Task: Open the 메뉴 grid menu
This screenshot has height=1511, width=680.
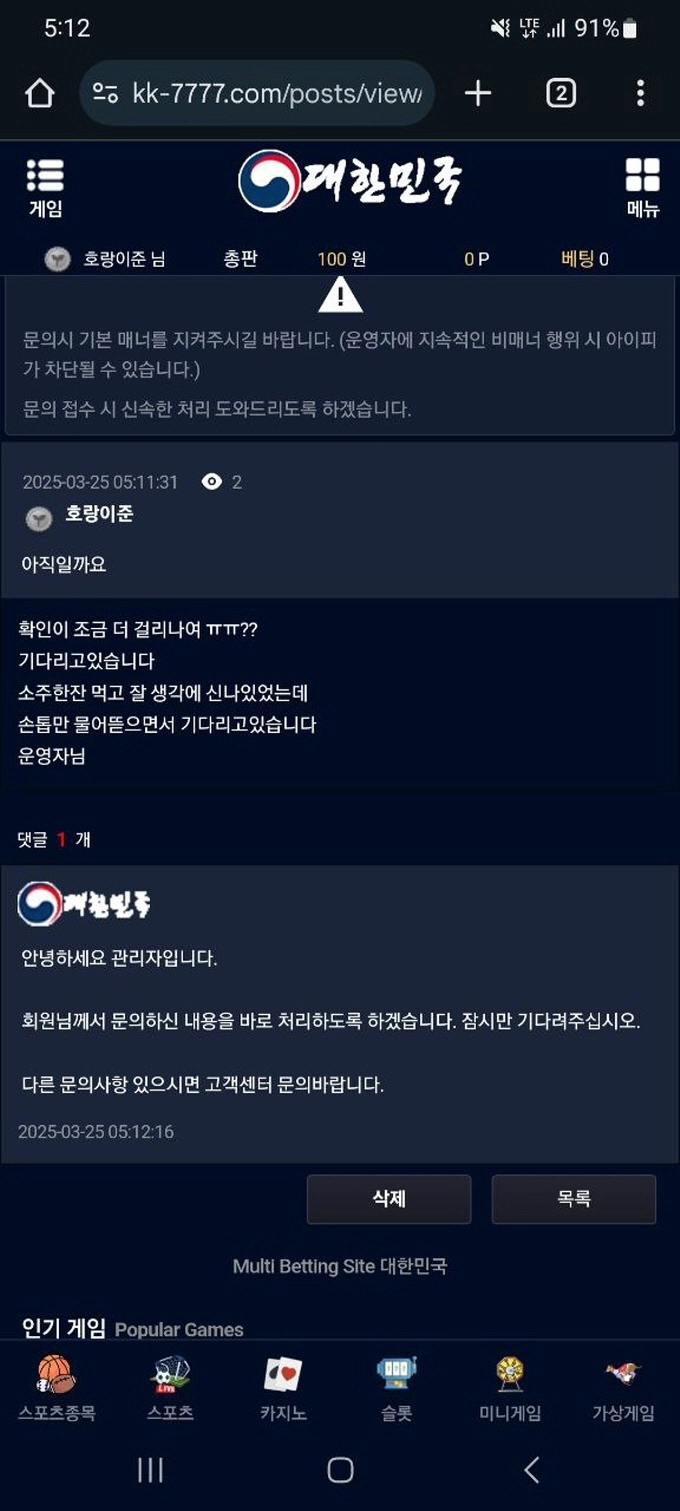Action: coord(642,187)
